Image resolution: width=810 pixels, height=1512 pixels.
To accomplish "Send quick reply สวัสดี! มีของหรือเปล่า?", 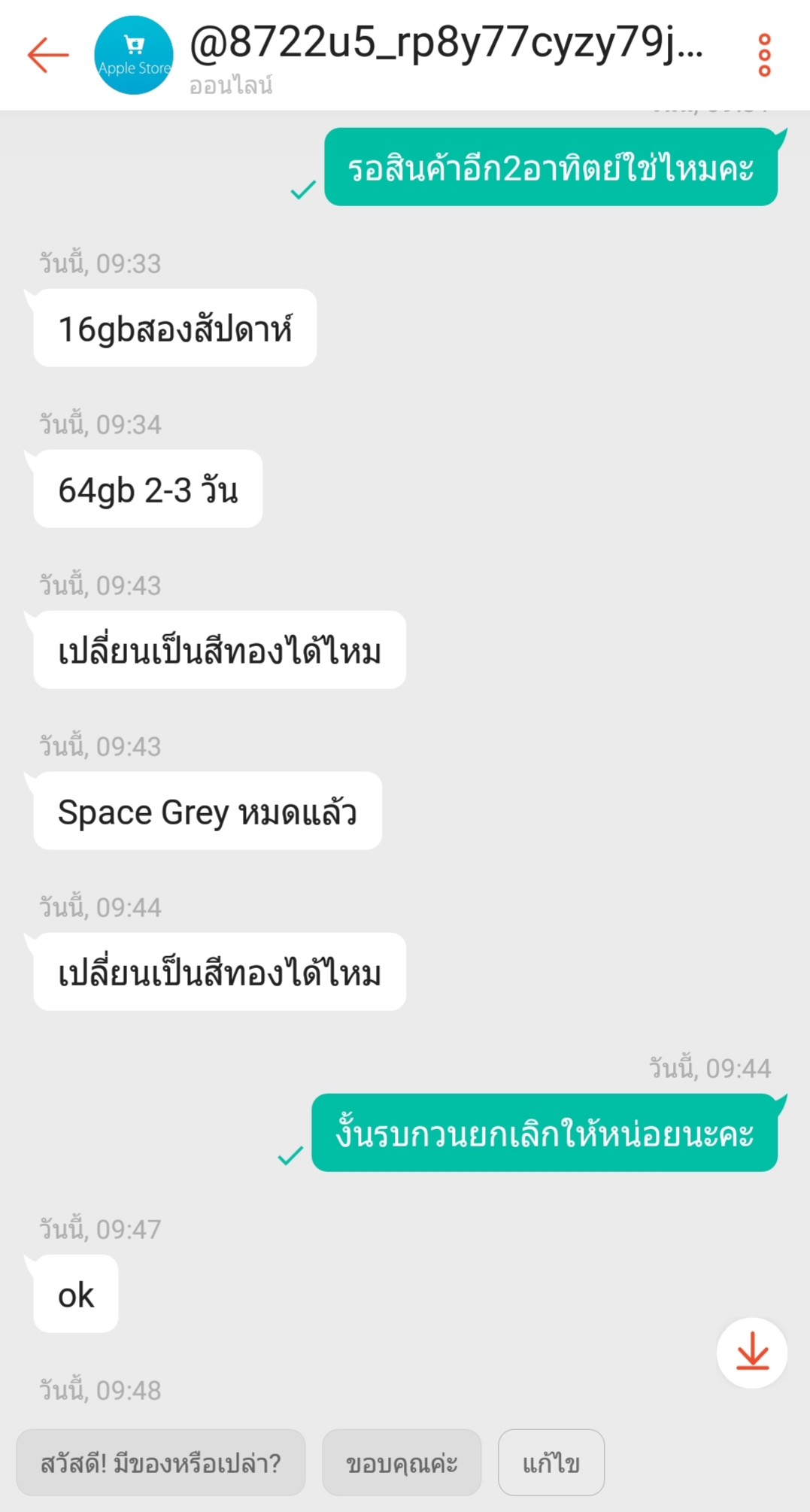I will pos(161,1463).
